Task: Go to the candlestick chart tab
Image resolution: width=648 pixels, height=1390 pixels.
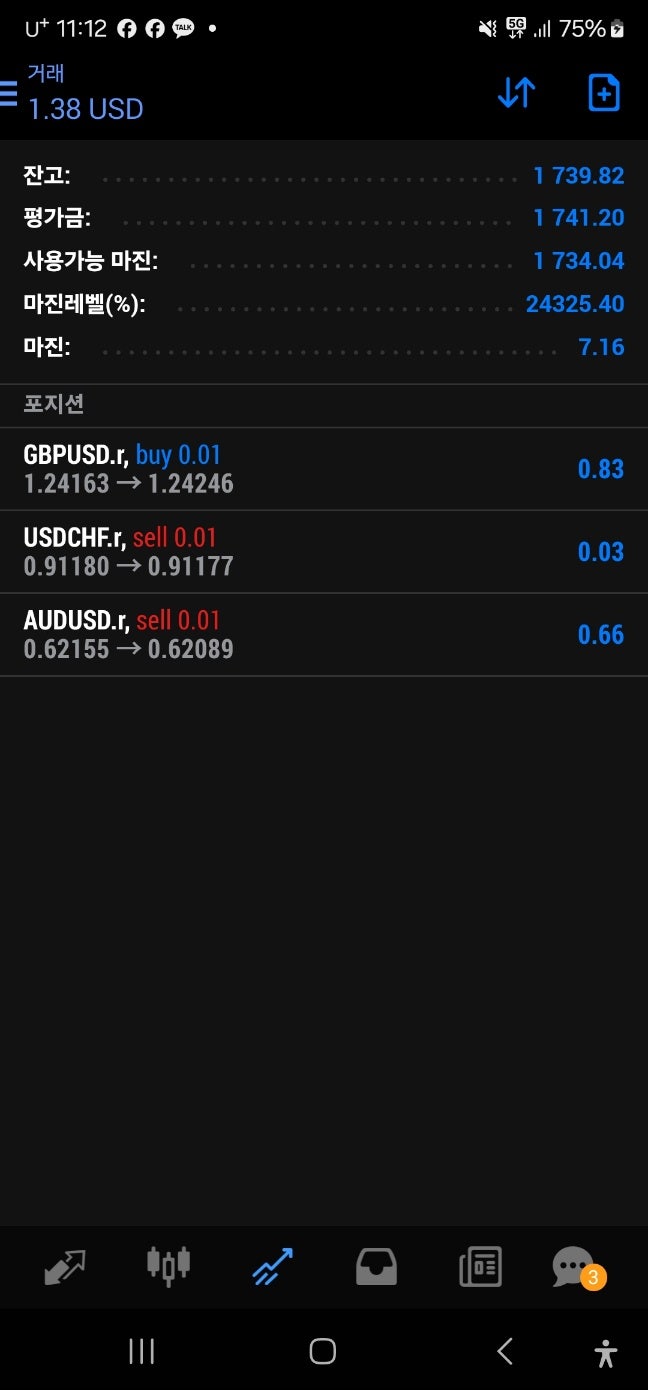Action: pyautogui.click(x=168, y=1267)
